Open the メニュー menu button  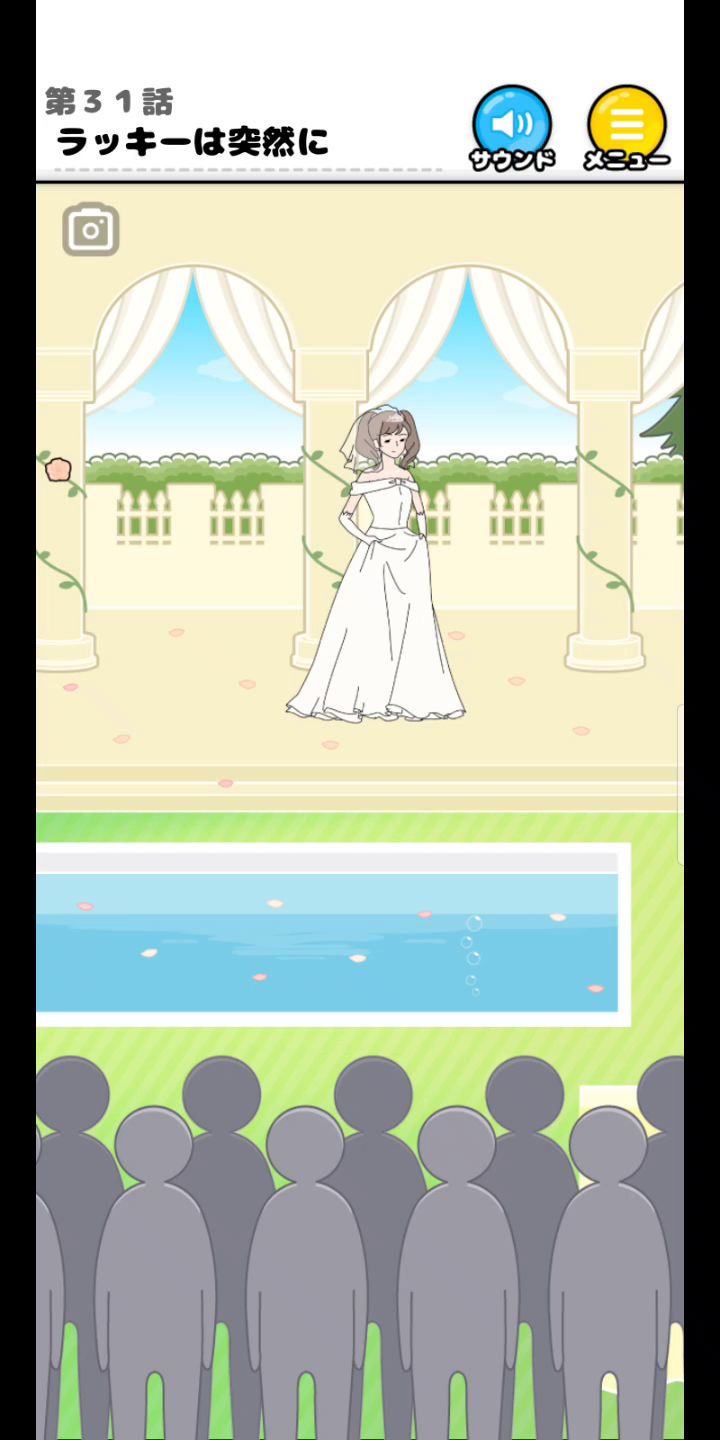click(x=627, y=125)
